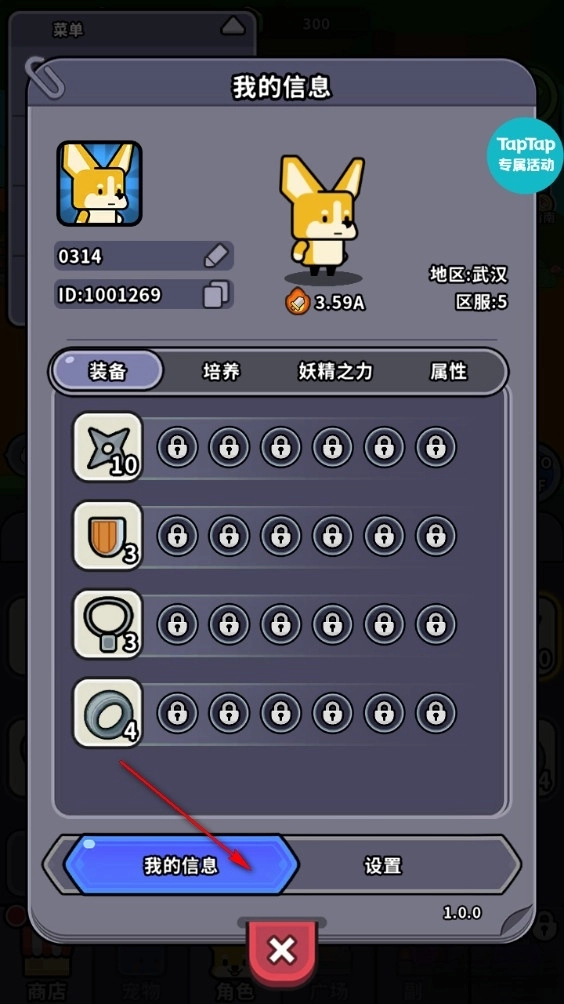
Task: Switch to the 培养 tab
Action: [221, 371]
